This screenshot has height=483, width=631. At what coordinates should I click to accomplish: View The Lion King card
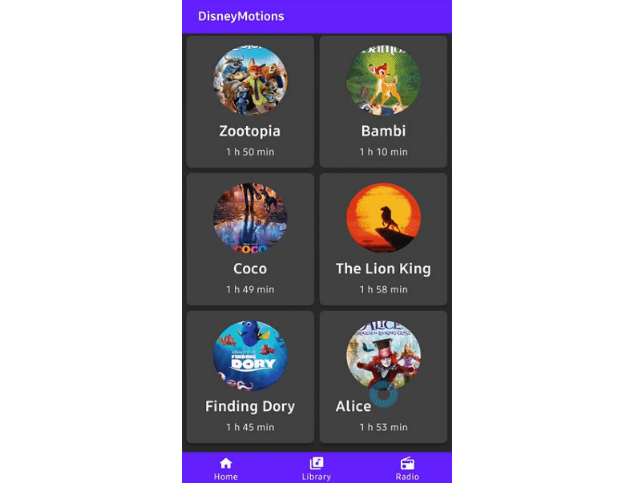pyautogui.click(x=383, y=238)
